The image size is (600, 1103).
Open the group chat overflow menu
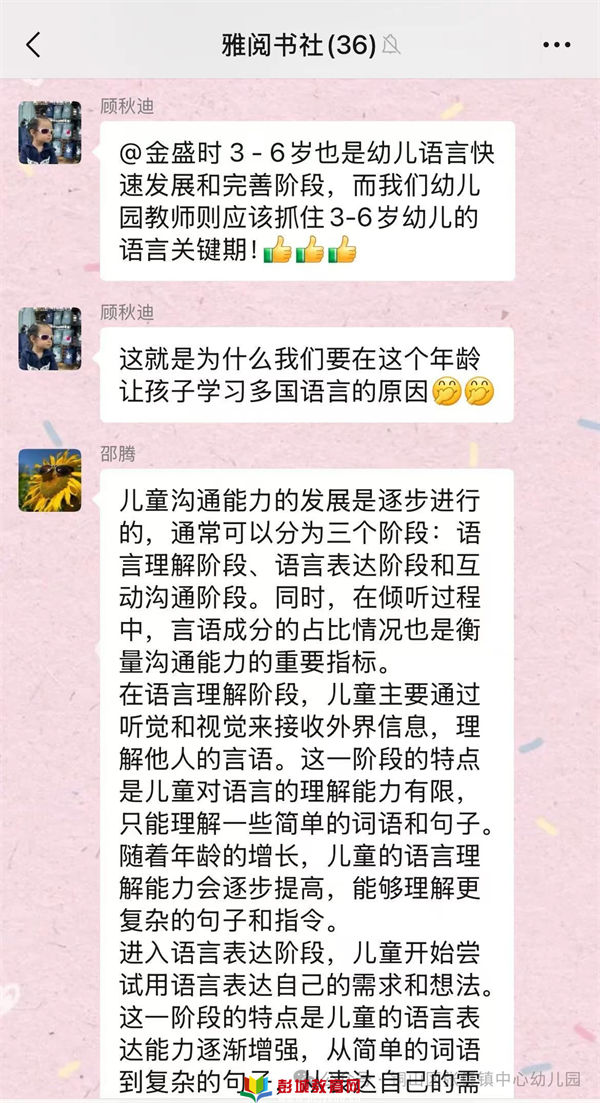coord(556,45)
